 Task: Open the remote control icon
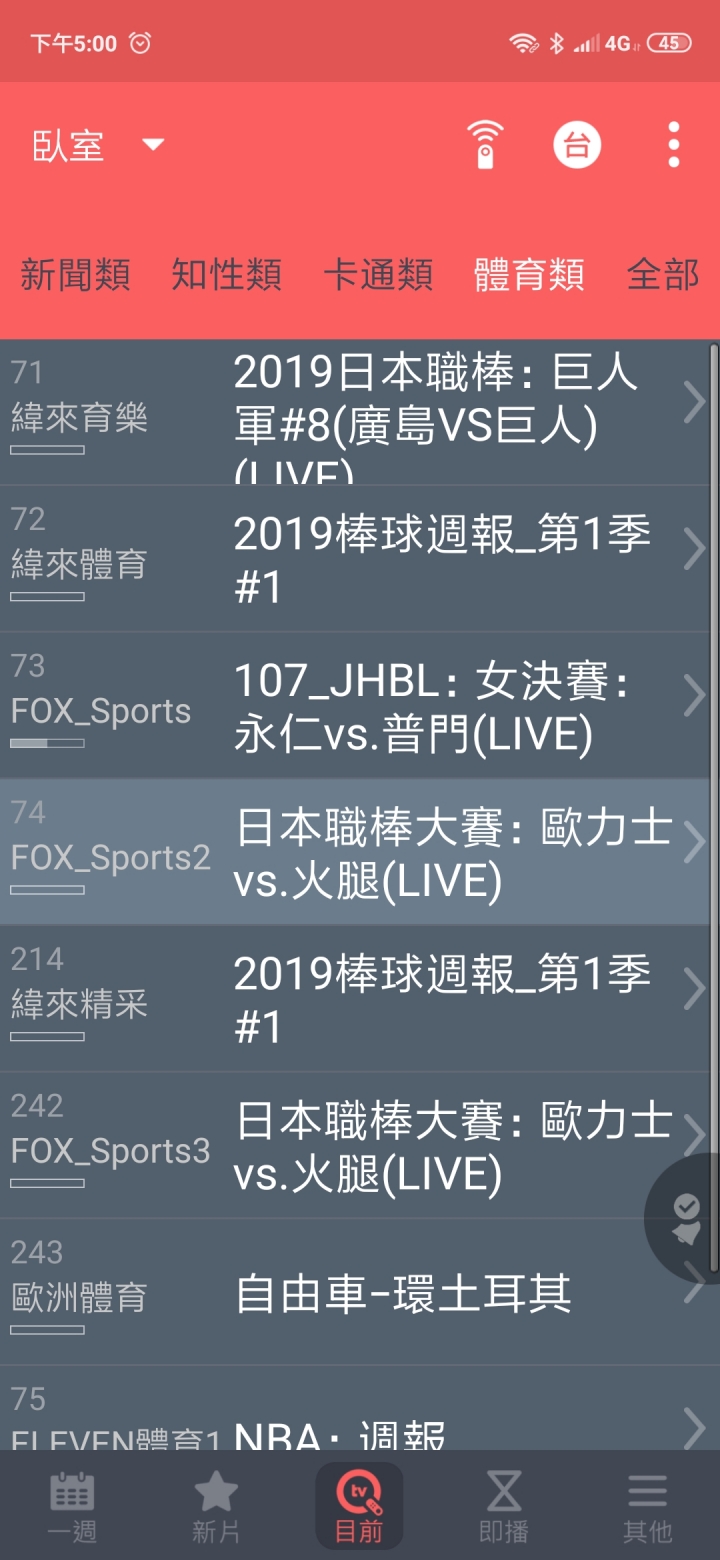486,146
